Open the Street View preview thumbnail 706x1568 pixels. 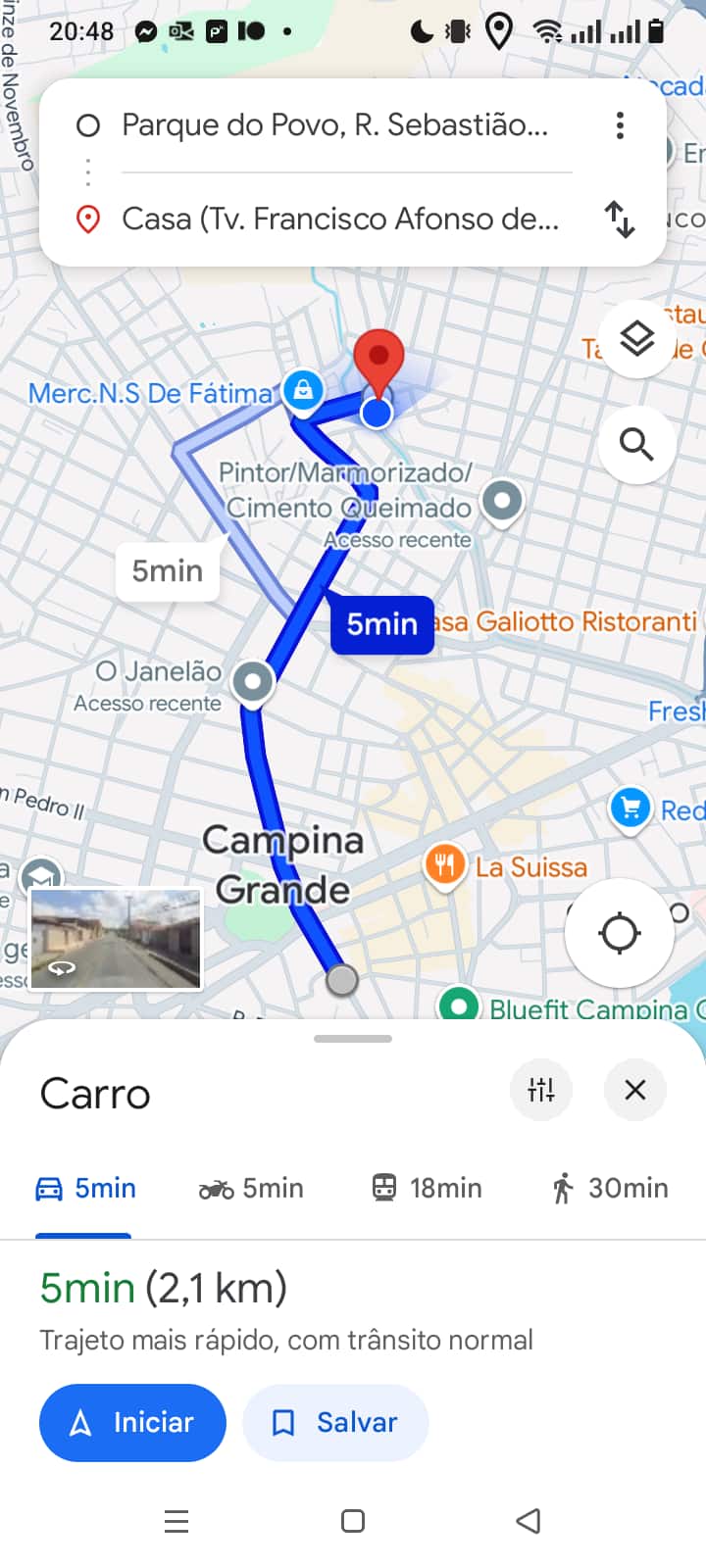tap(116, 939)
